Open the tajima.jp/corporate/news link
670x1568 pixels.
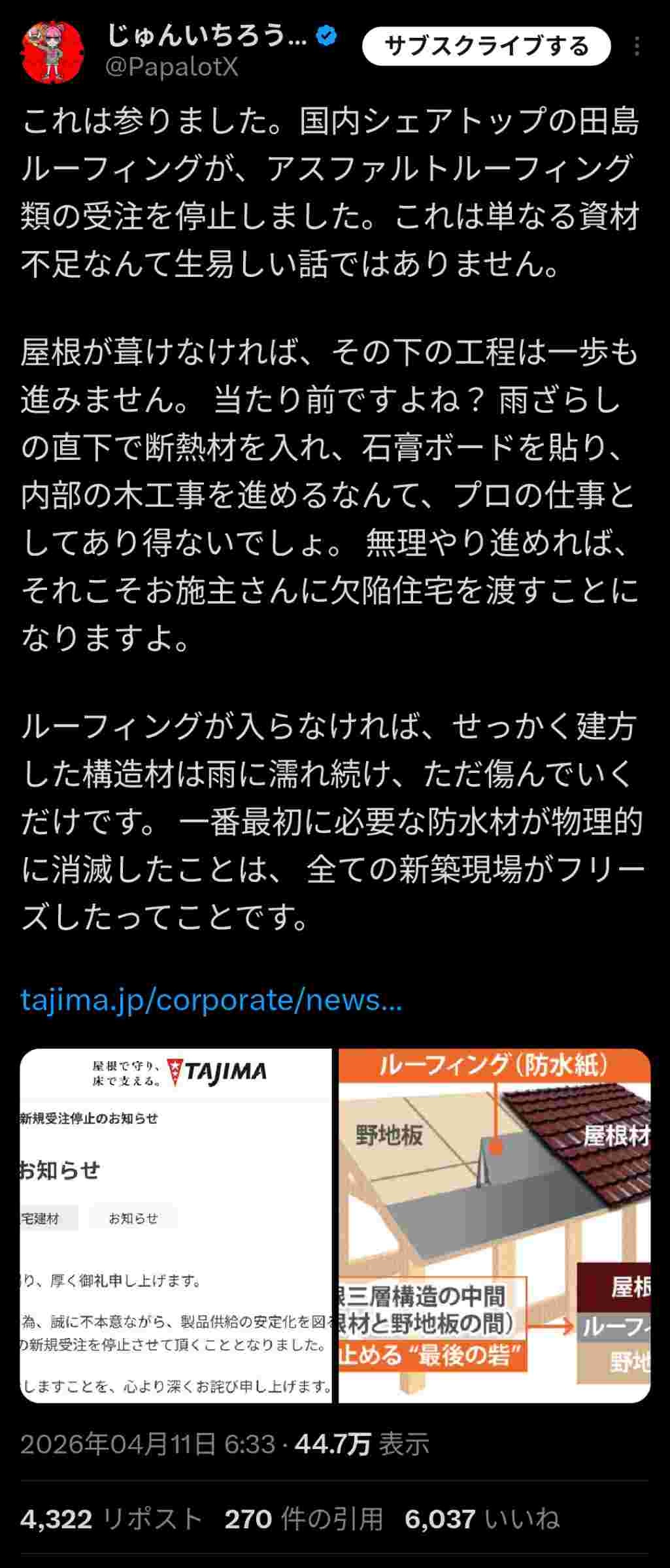pos(211,1000)
